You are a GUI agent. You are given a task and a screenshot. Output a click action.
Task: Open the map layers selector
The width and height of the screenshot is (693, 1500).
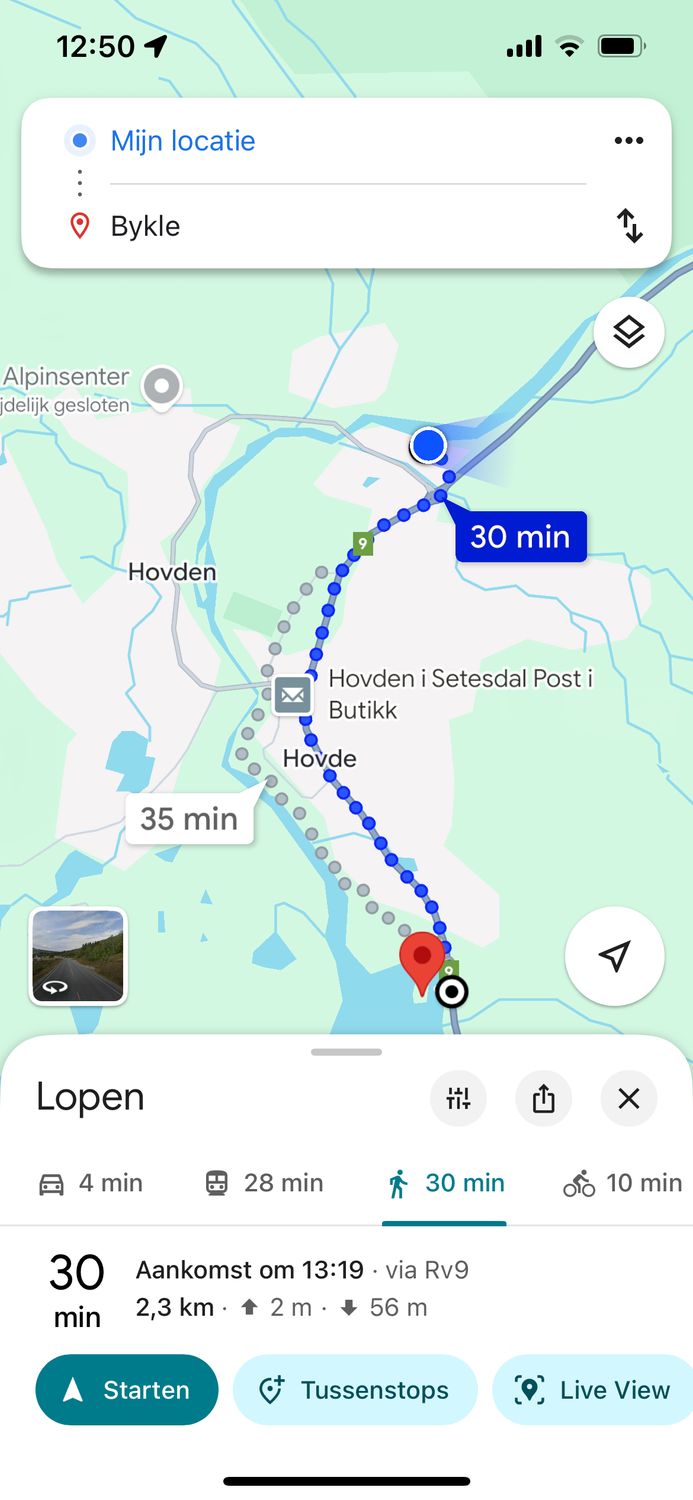coord(629,332)
